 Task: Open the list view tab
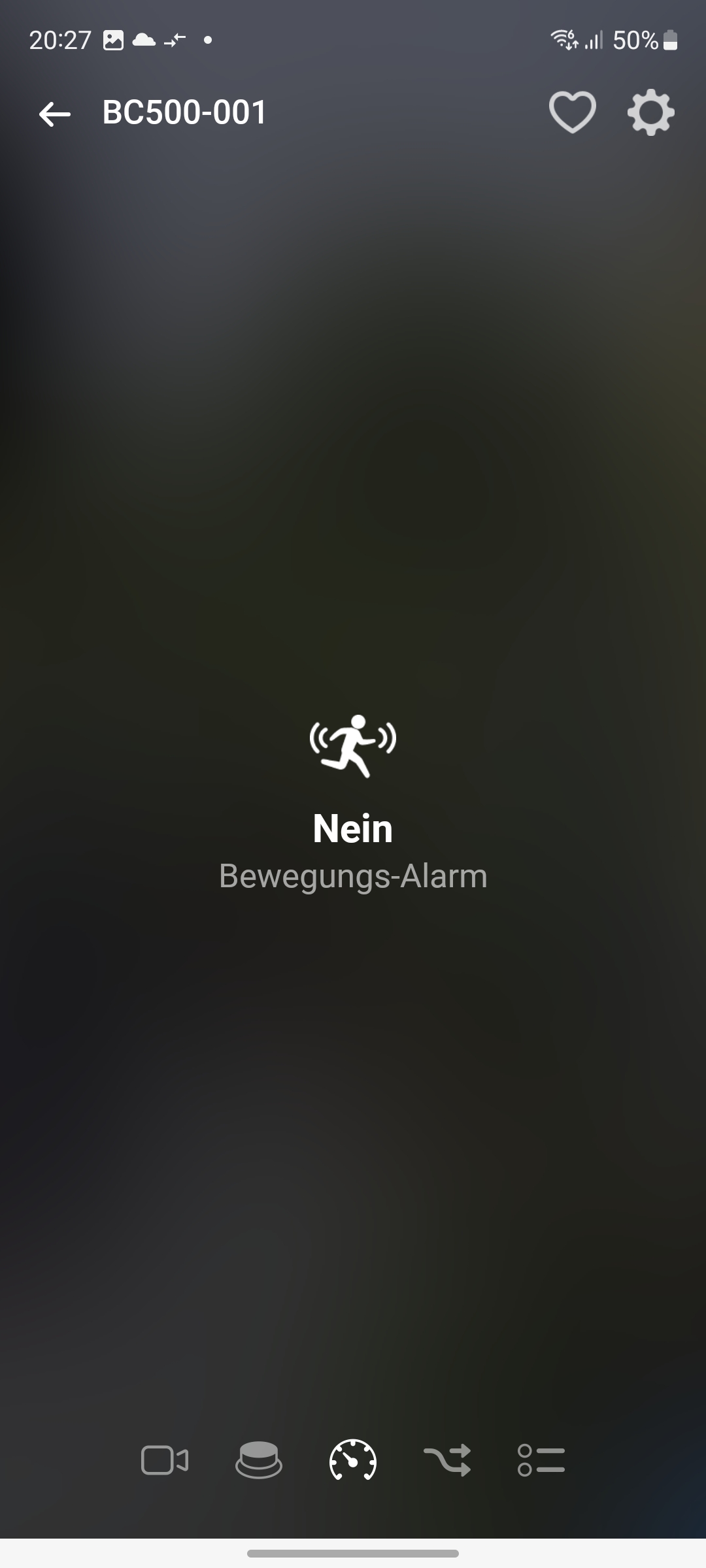coord(541,1460)
